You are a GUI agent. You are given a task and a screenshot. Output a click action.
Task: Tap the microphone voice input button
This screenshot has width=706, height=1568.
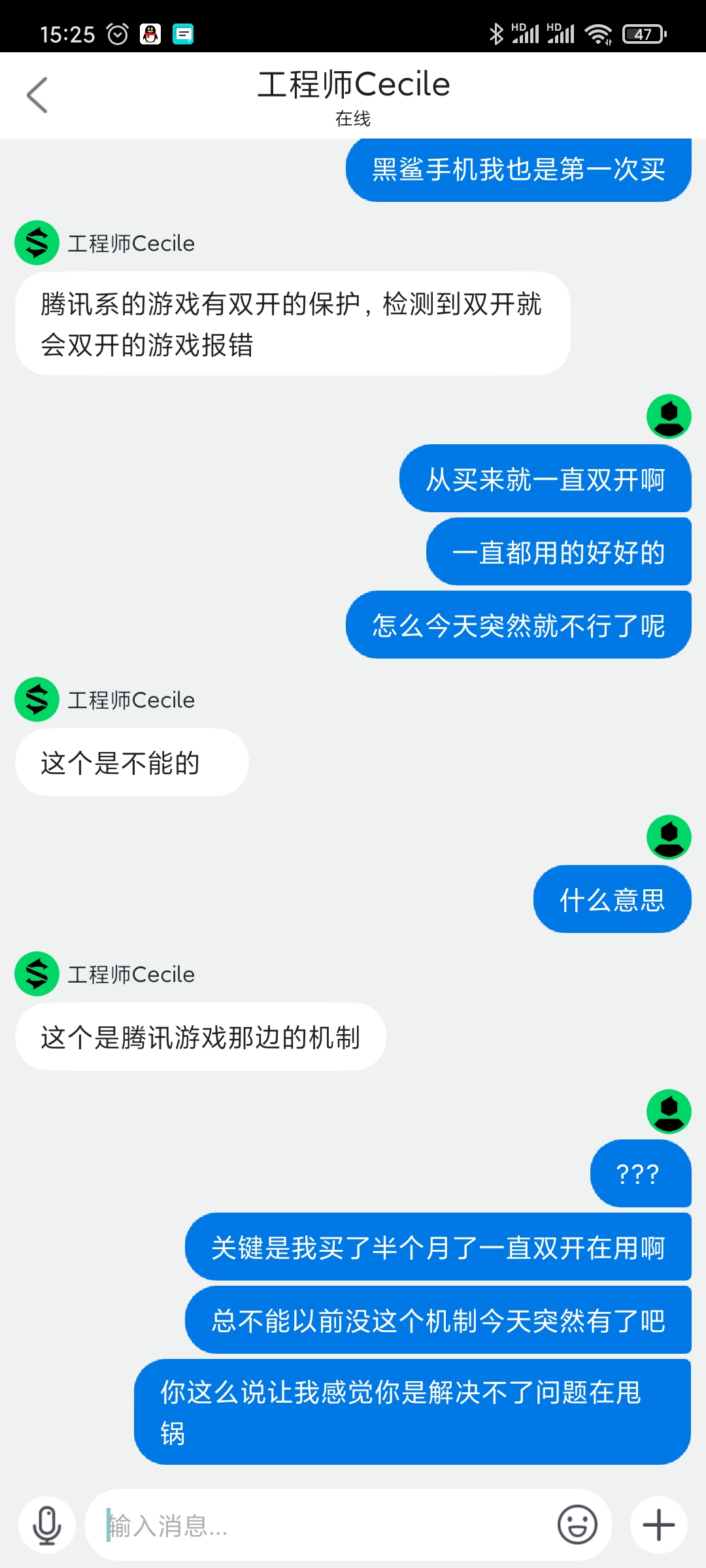pos(47,1526)
